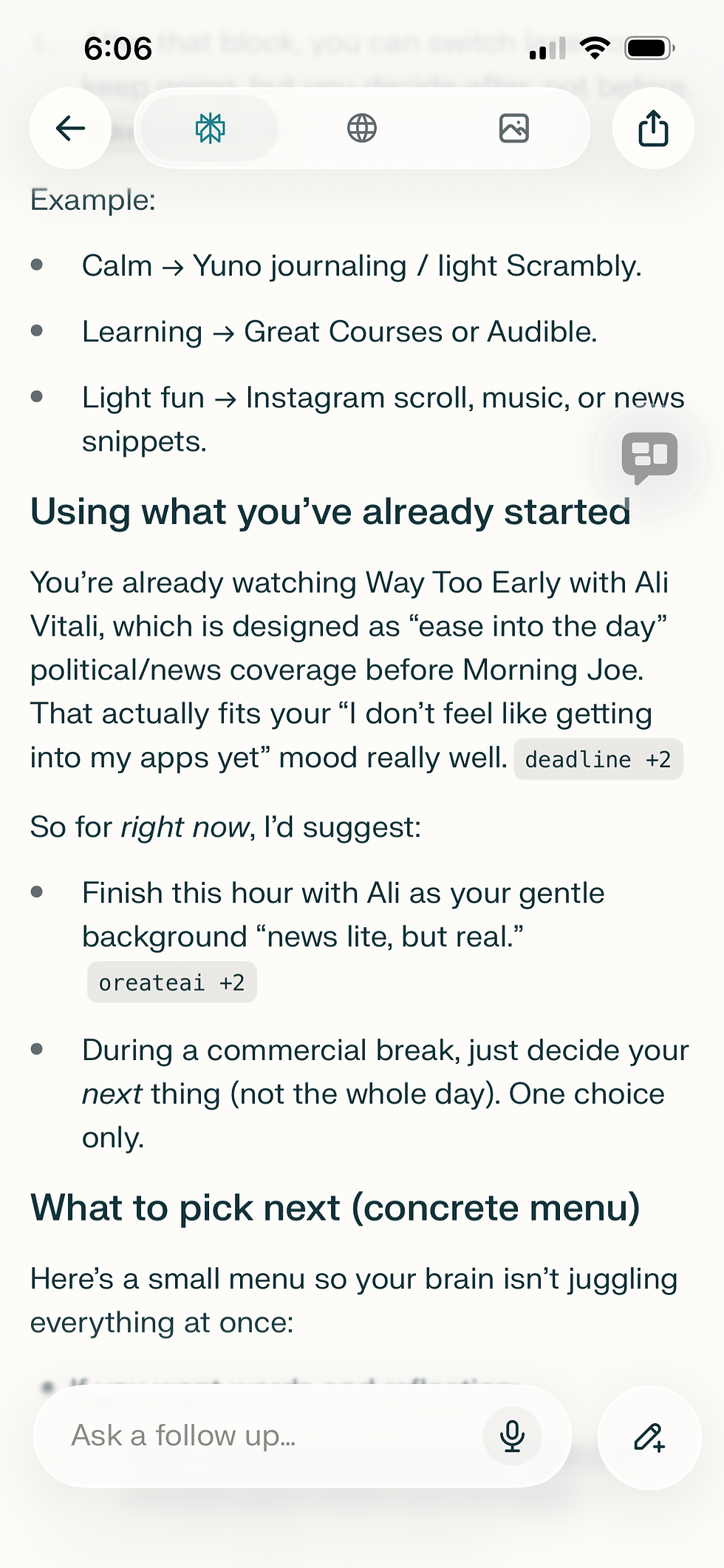This screenshot has height=1568, width=724.
Task: Switch to the Perplexity answer tab
Action: pos(211,129)
